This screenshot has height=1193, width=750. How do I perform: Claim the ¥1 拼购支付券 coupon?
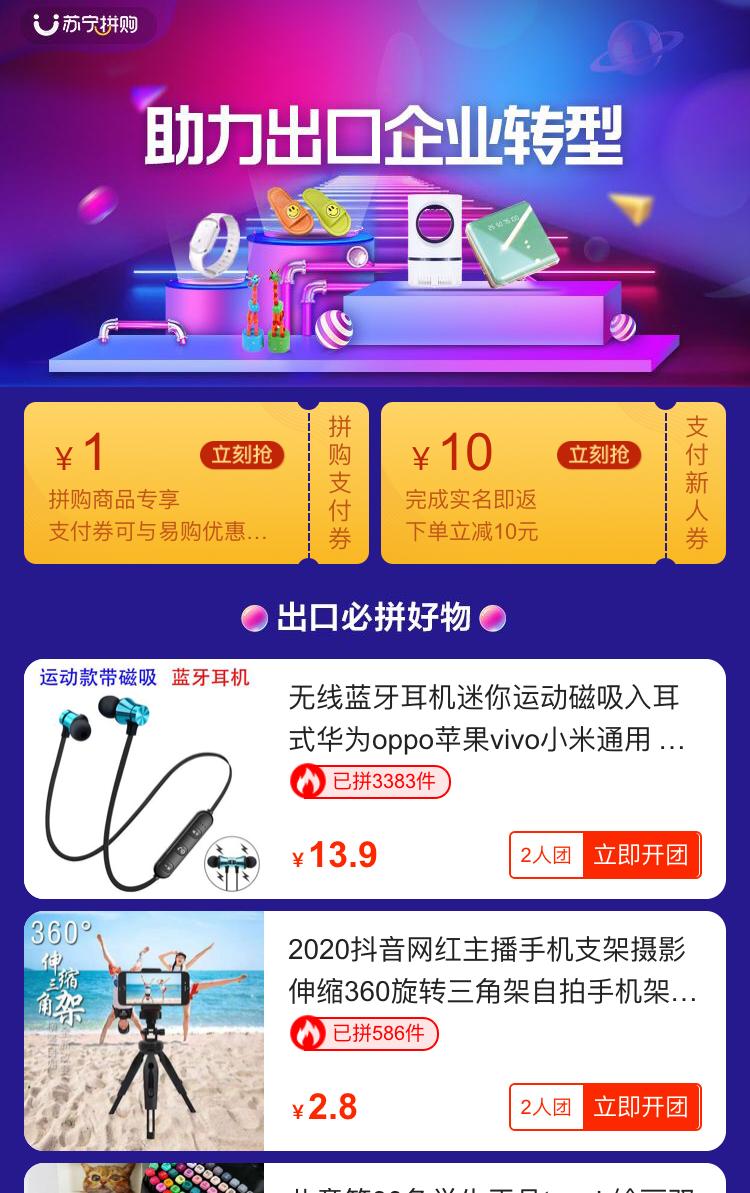pyautogui.click(x=242, y=455)
